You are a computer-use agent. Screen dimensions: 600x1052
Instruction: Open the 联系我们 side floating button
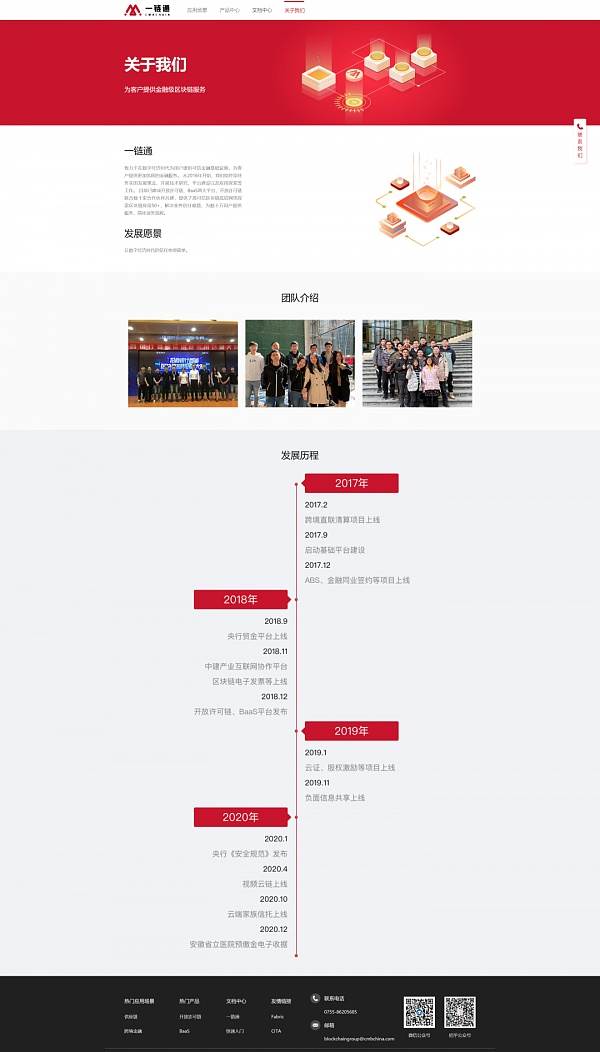[x=580, y=141]
